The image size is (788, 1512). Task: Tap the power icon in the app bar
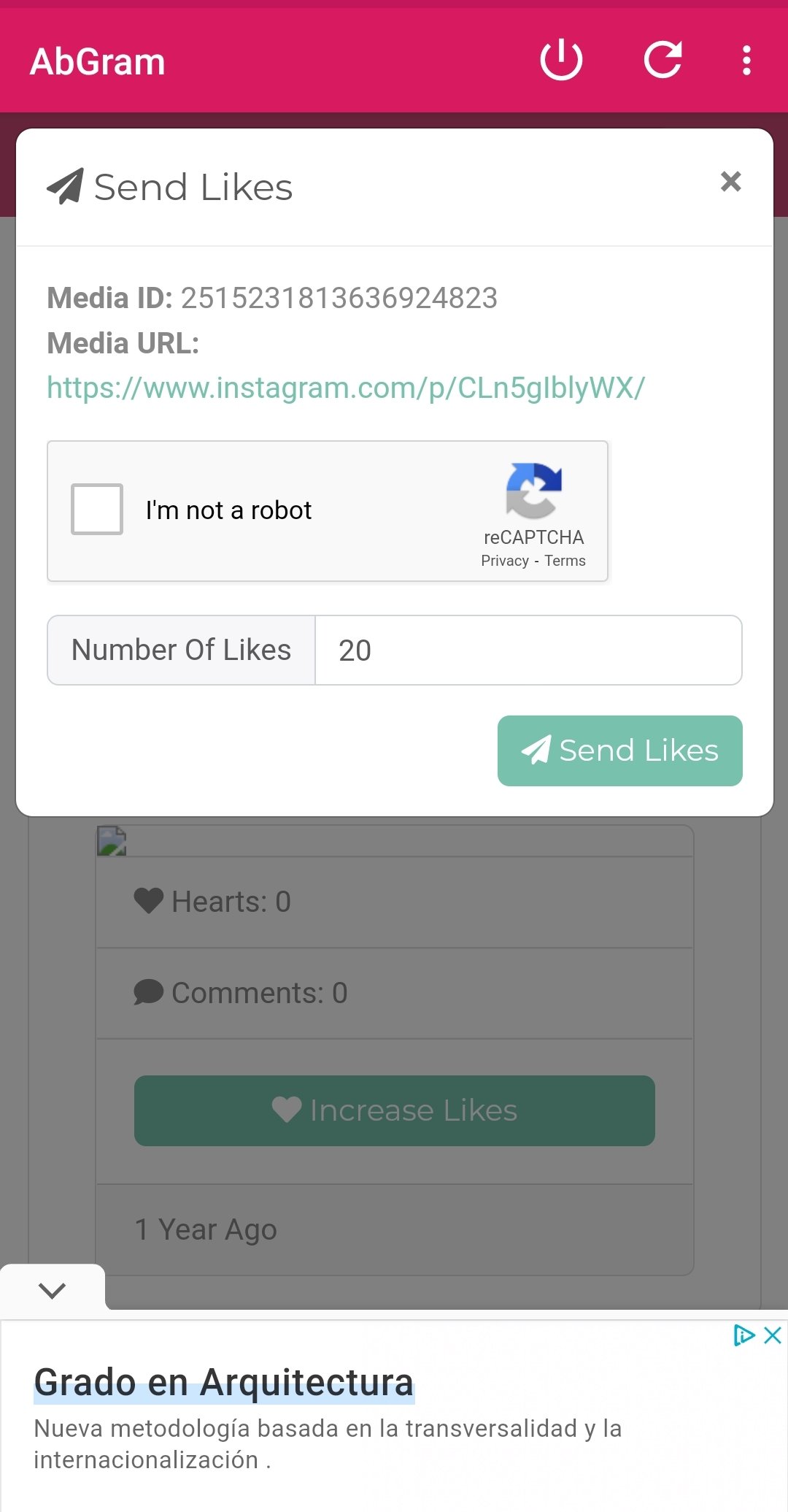pyautogui.click(x=560, y=61)
